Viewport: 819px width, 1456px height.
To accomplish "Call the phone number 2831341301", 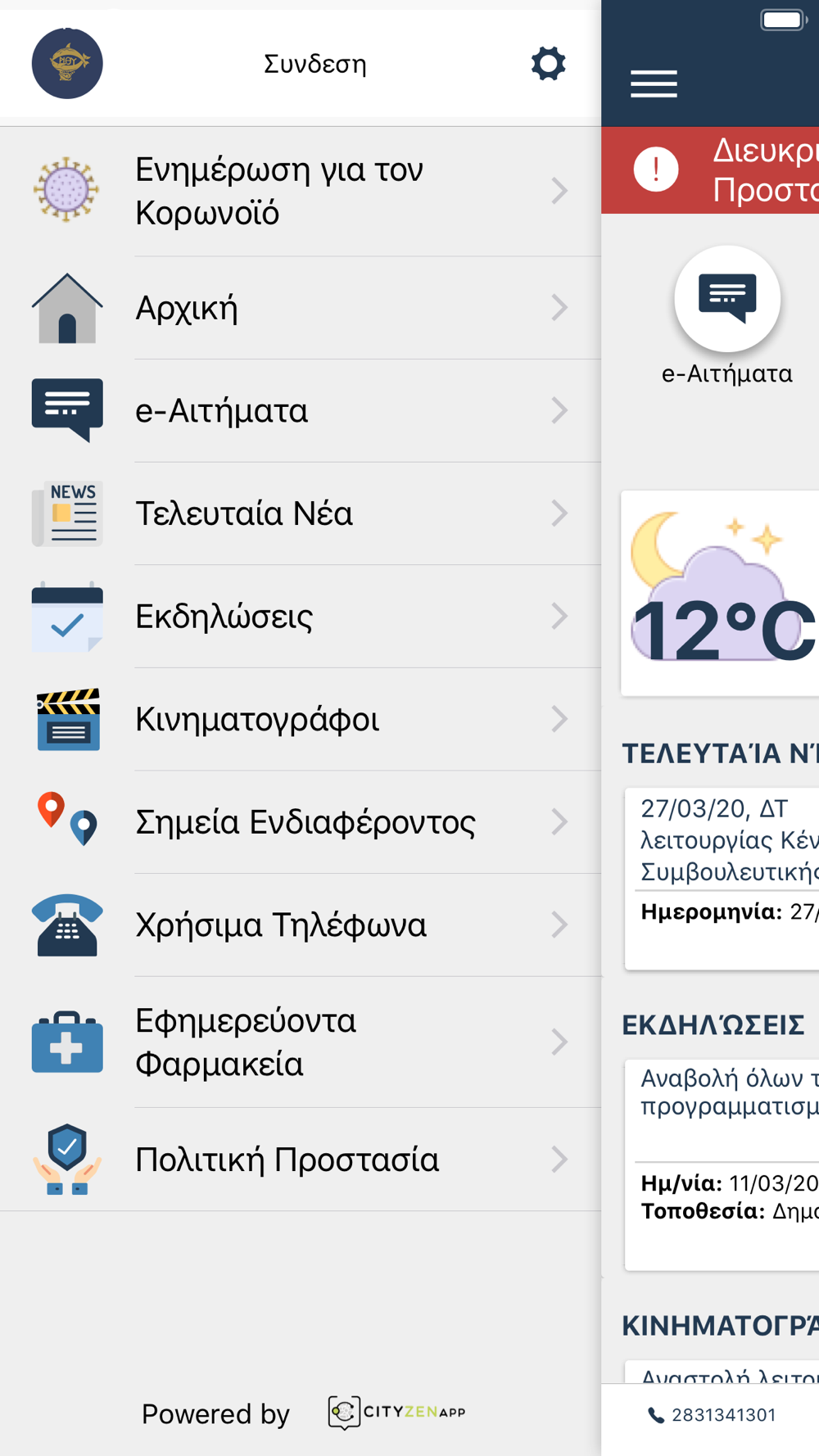I will point(713,1415).
